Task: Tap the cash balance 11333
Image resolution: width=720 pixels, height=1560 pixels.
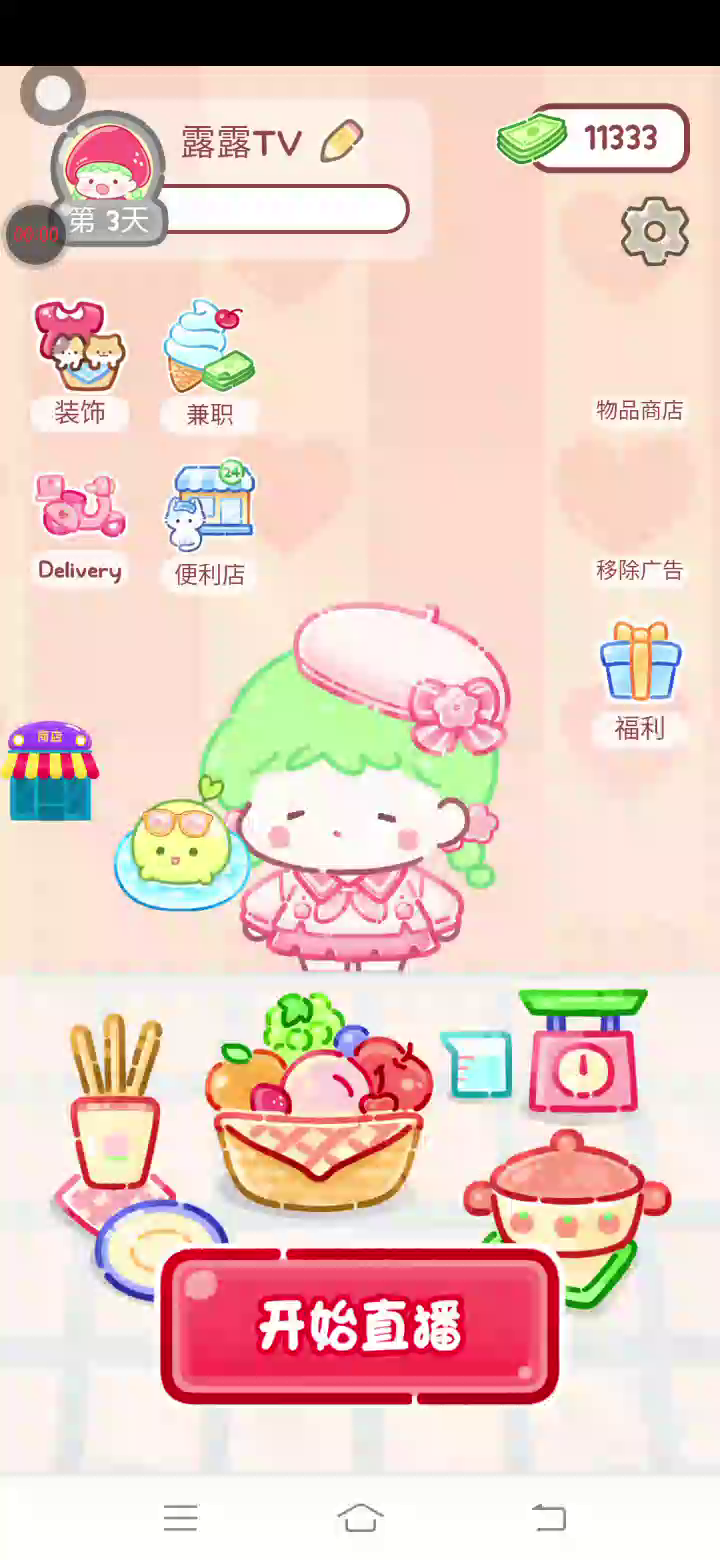Action: 600,138
